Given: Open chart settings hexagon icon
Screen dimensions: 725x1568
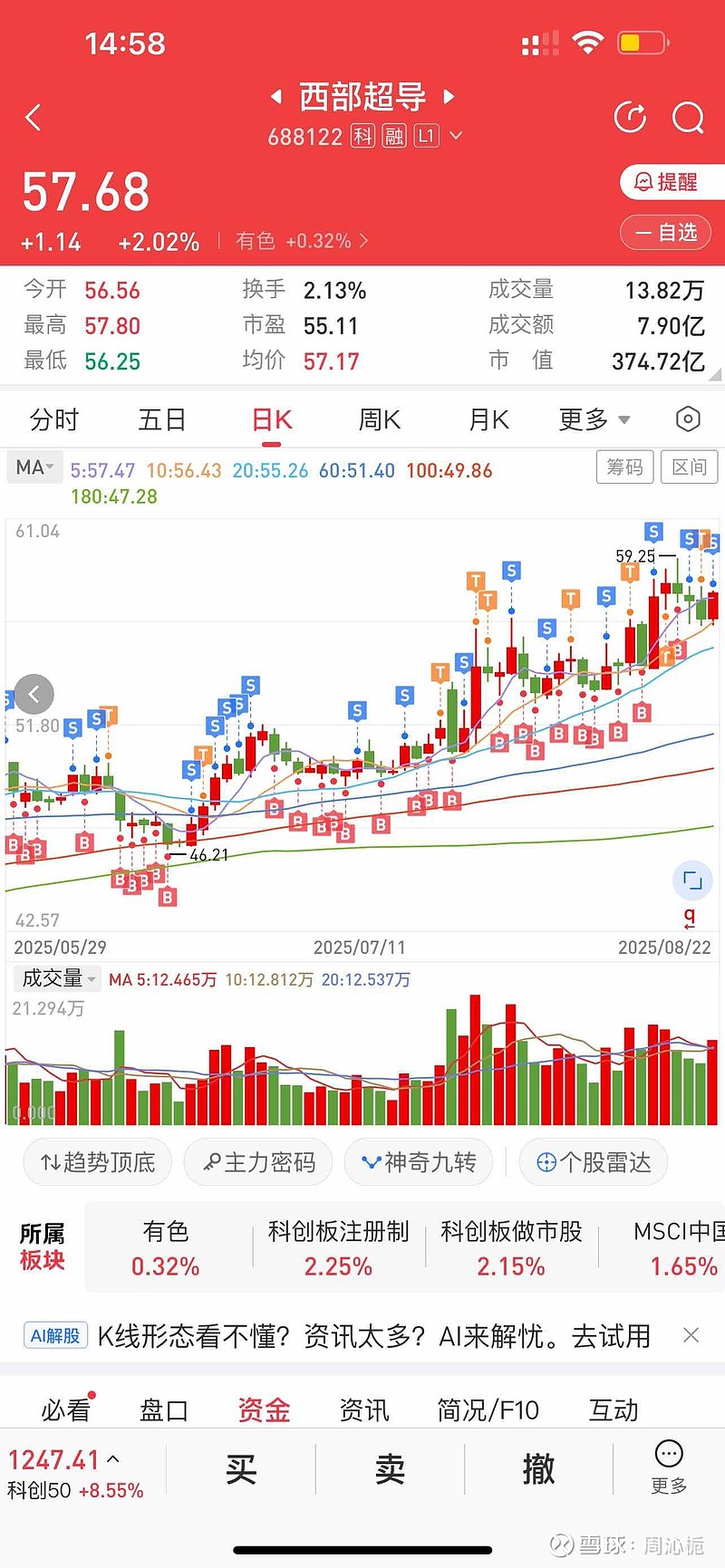Looking at the screenshot, I should coord(688,419).
